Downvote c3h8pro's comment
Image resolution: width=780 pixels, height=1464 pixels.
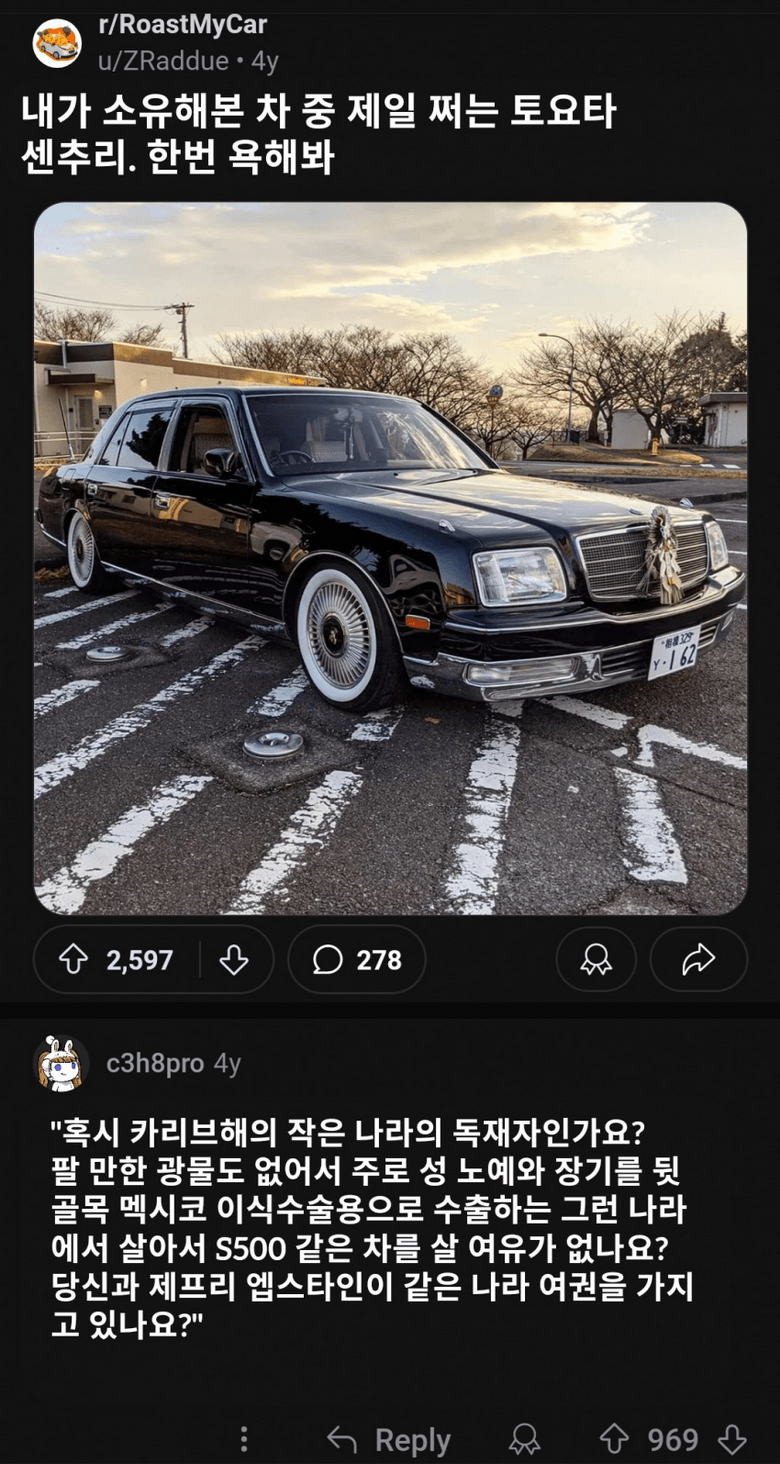point(733,1440)
